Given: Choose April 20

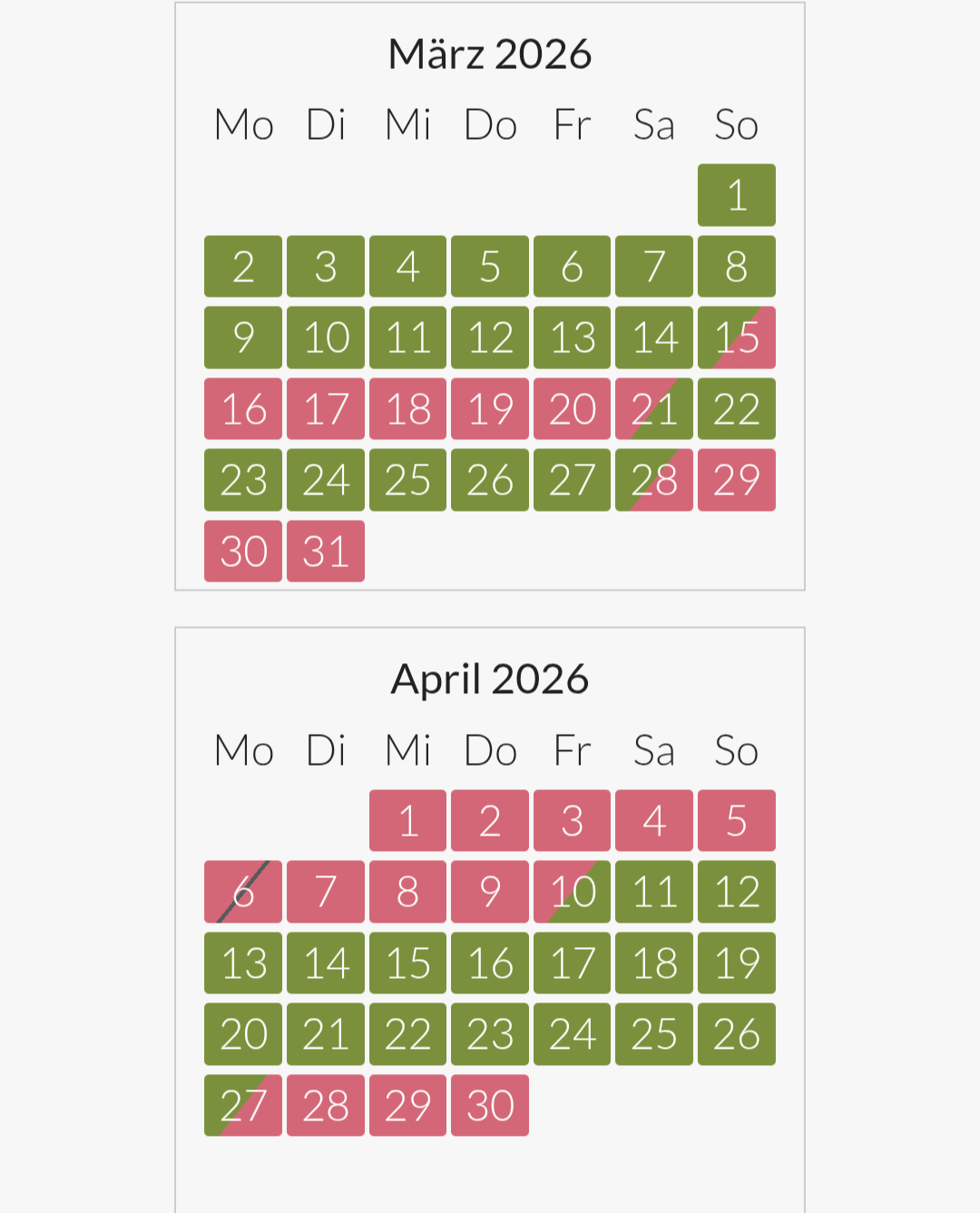Looking at the screenshot, I should 243,1034.
